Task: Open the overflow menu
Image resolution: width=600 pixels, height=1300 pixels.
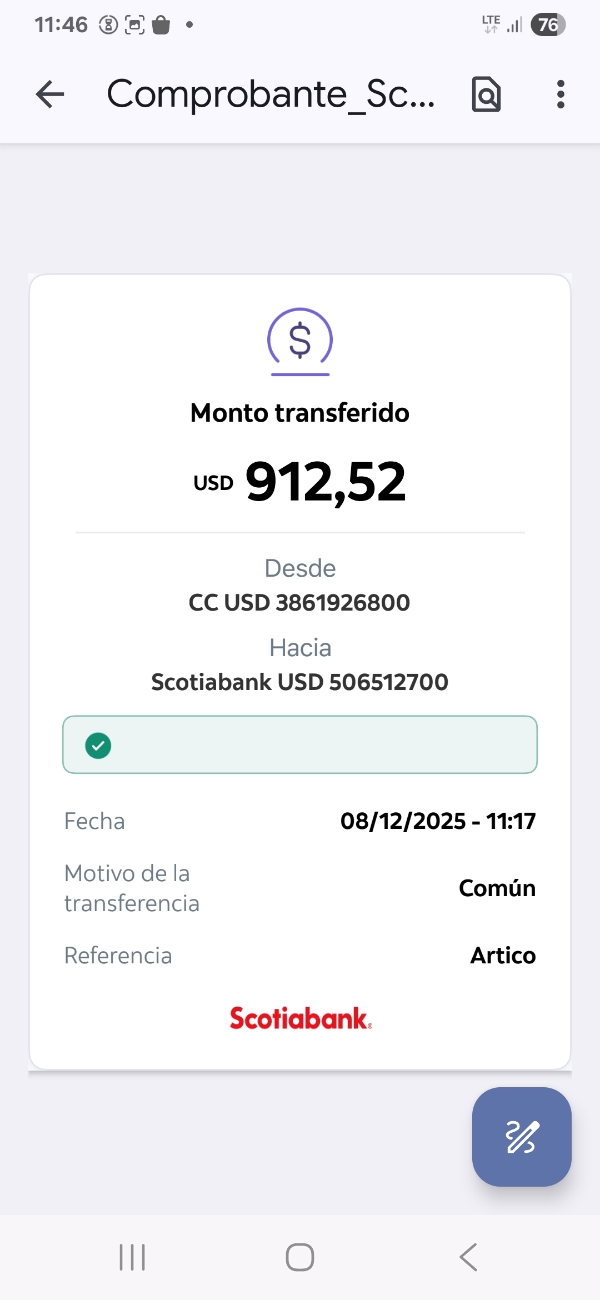Action: click(560, 94)
